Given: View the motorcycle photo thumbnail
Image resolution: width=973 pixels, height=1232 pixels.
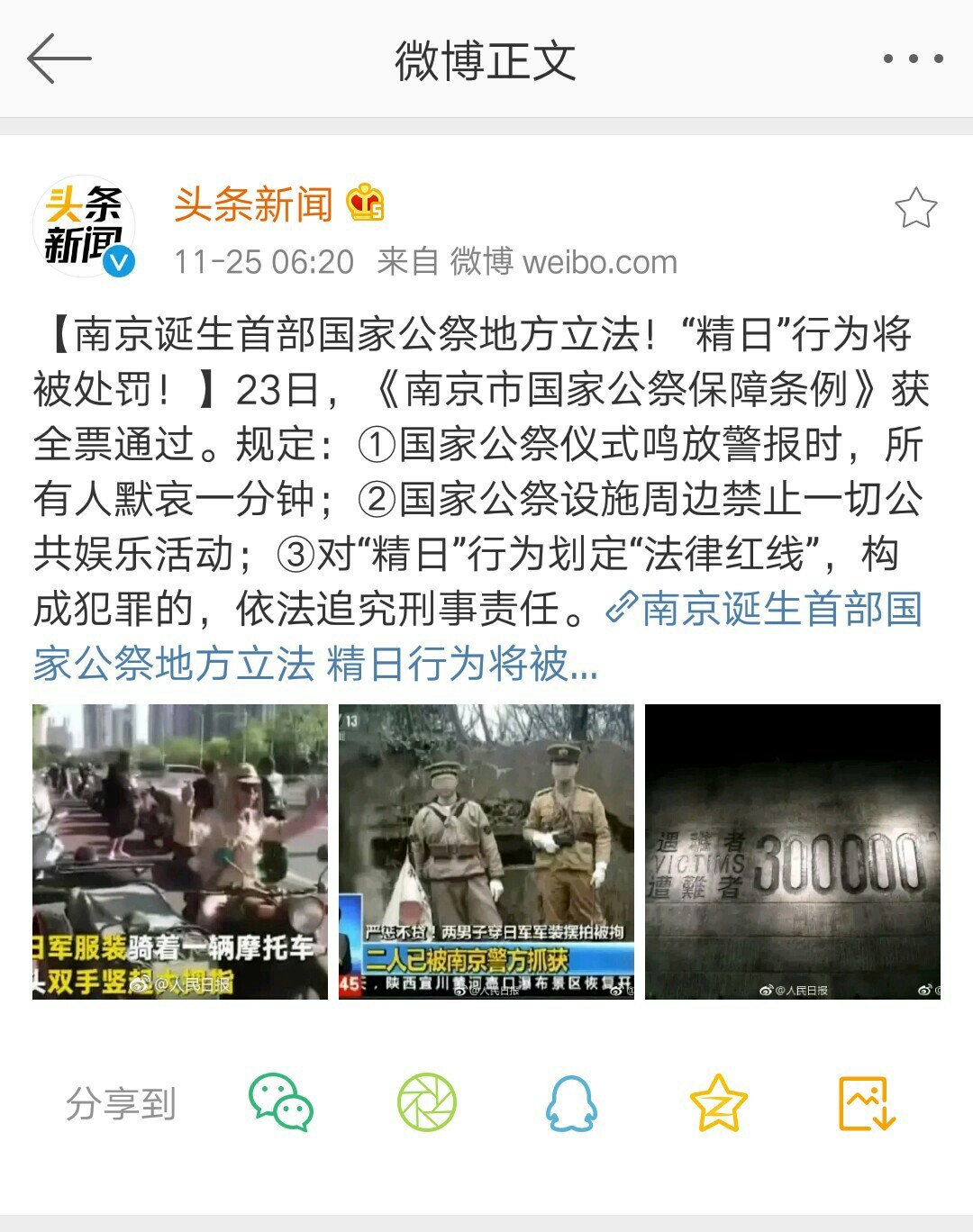Looking at the screenshot, I should (x=180, y=852).
